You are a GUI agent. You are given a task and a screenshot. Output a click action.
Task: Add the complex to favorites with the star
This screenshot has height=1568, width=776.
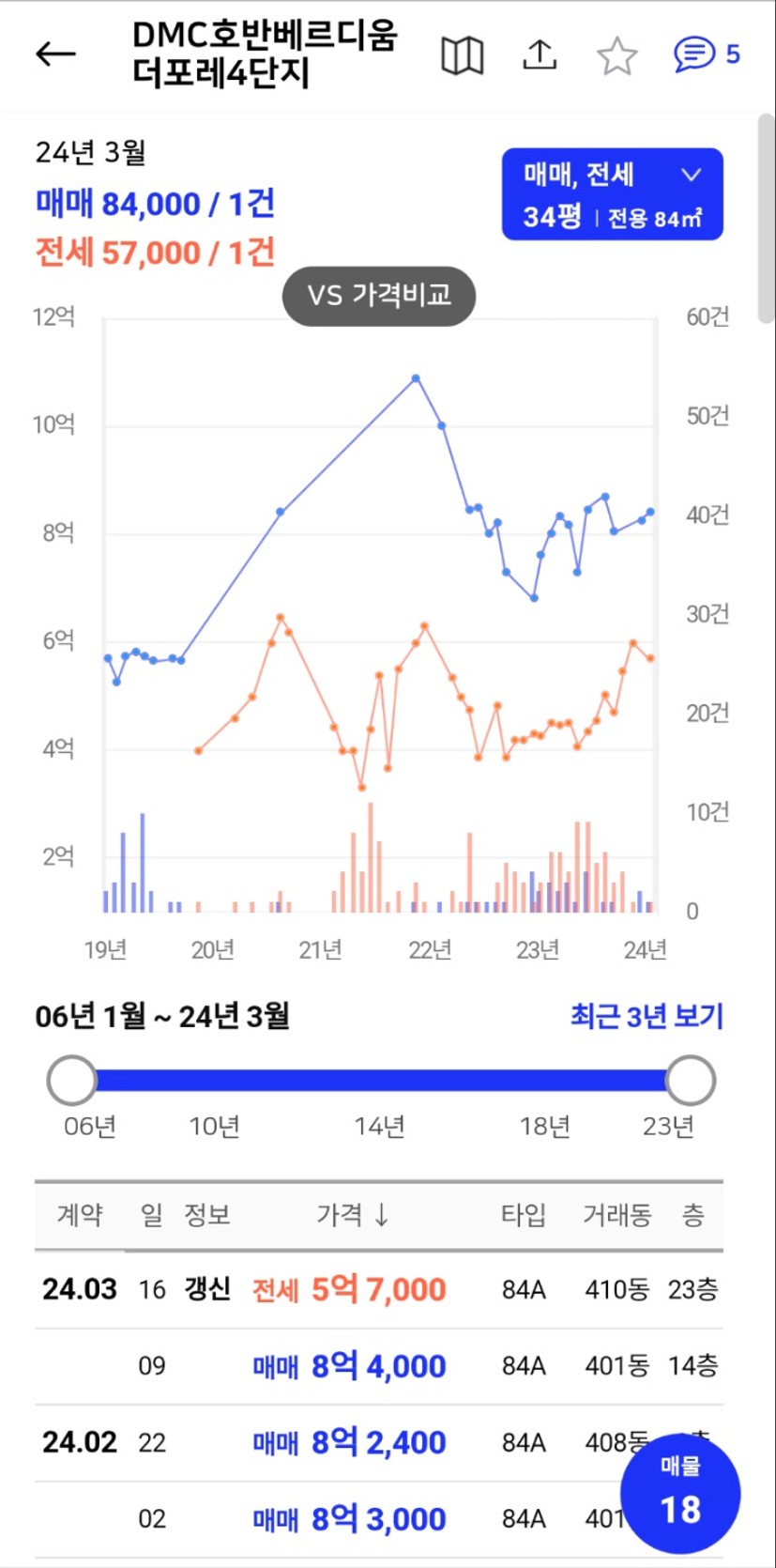click(x=617, y=56)
